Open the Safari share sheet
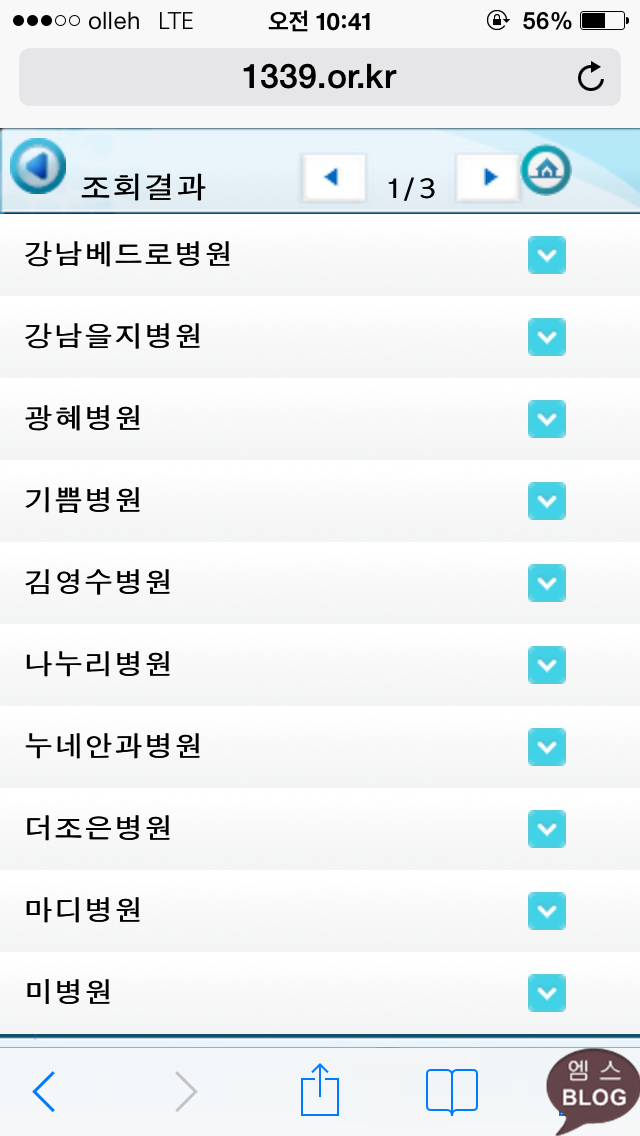 tap(320, 1088)
